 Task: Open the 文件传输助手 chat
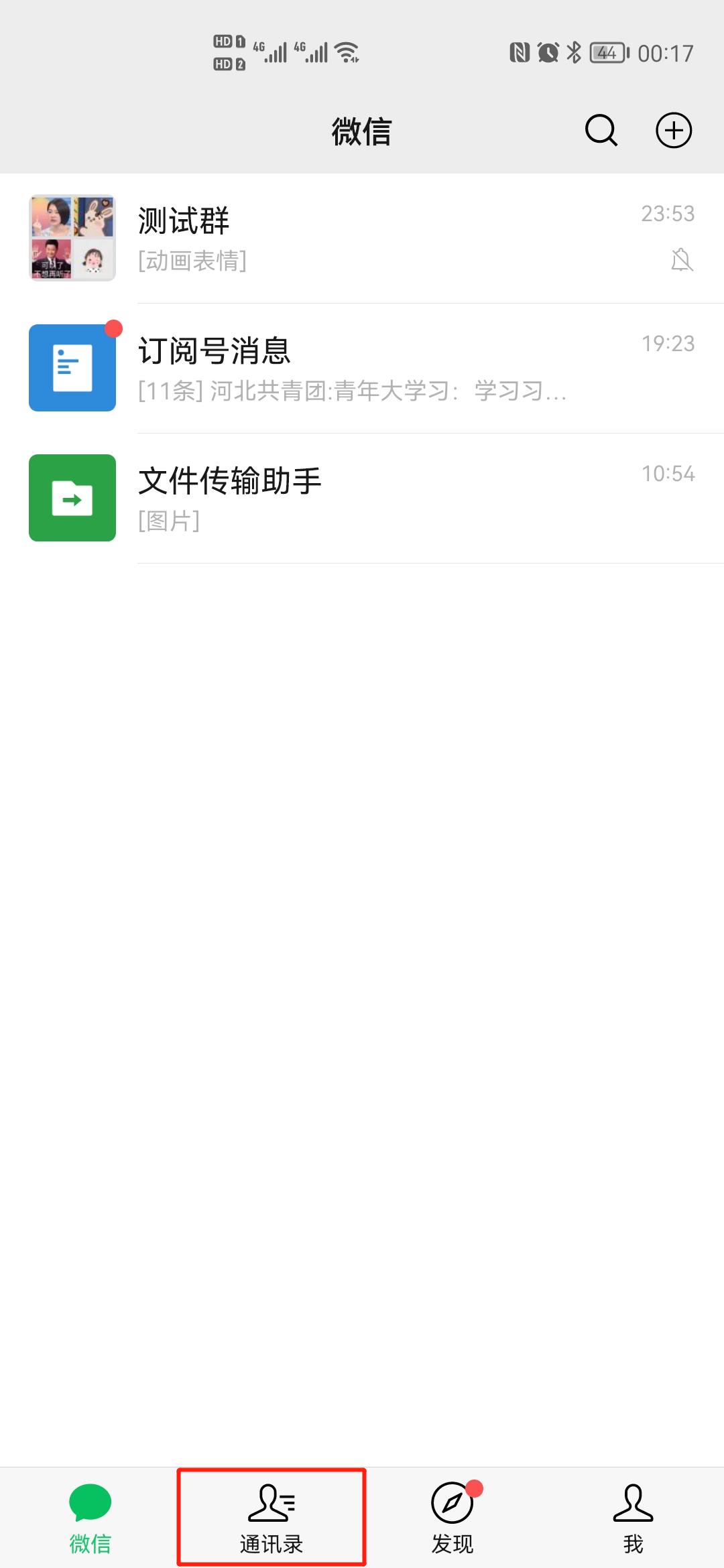pos(362,499)
